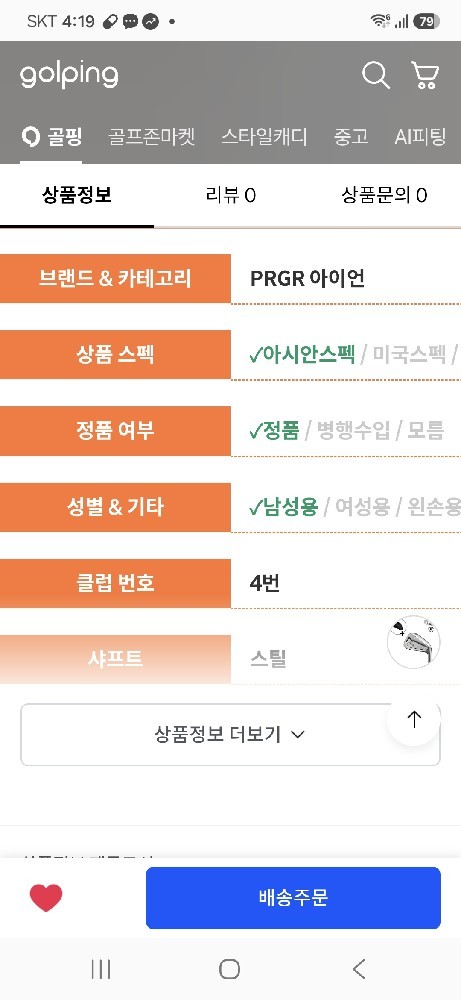Tap the 배송주문 button

293,898
